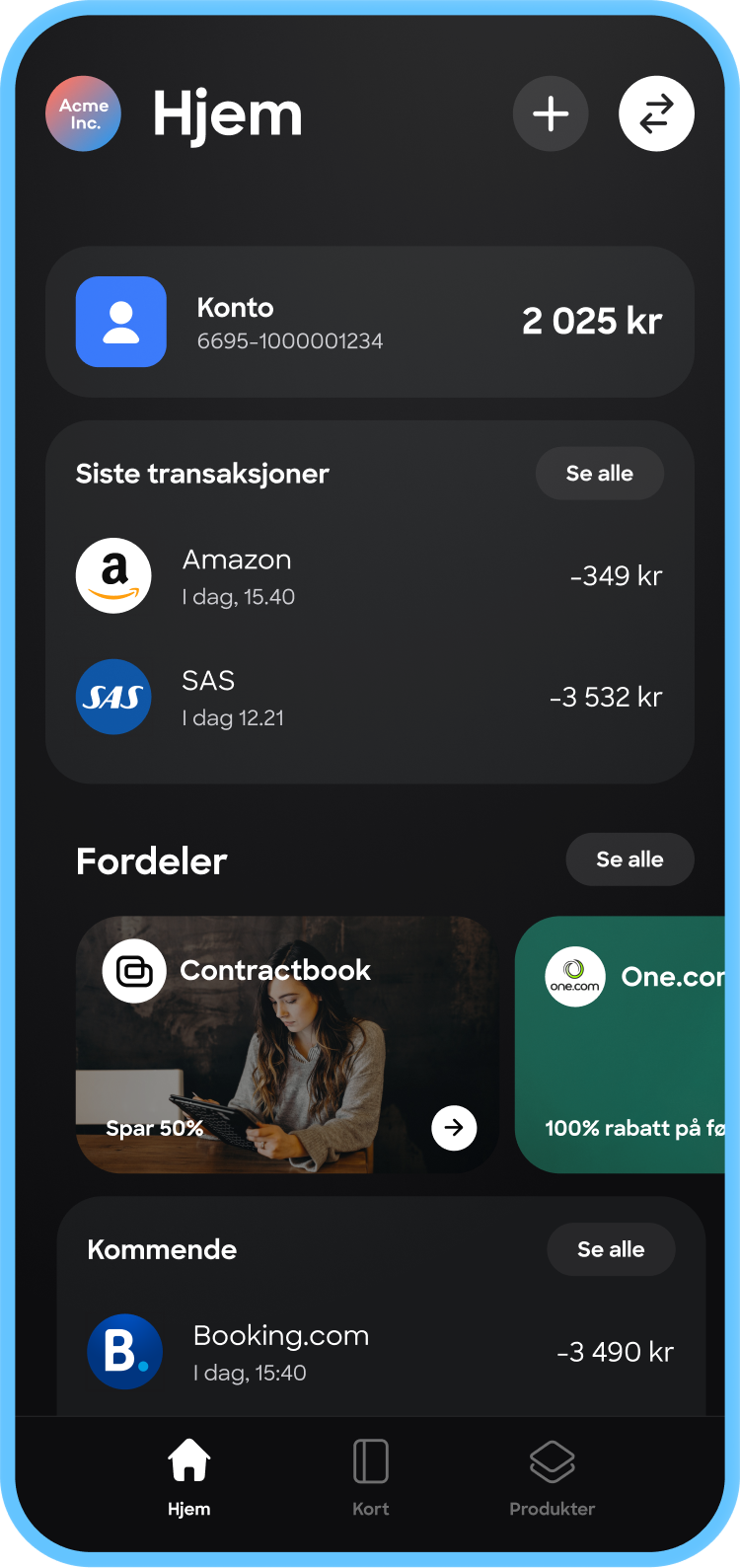The image size is (740, 1568).
Task: Select the Hjem tab
Action: pyautogui.click(x=188, y=1476)
